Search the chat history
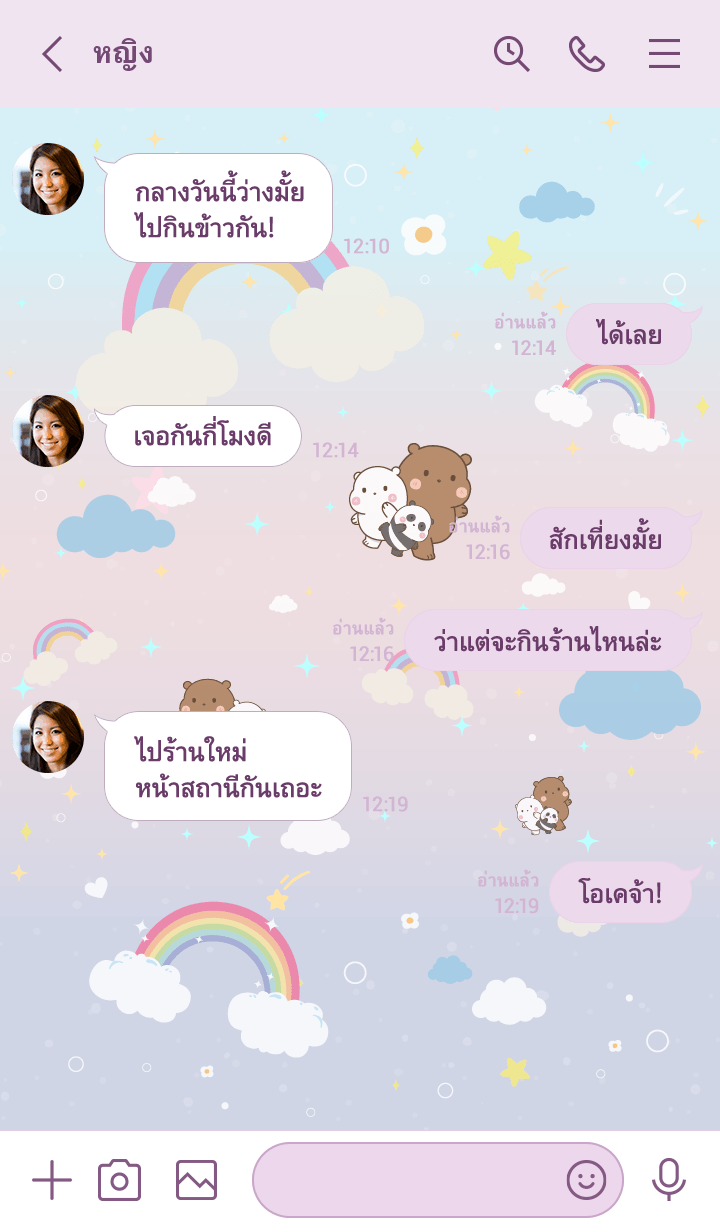 click(x=511, y=54)
